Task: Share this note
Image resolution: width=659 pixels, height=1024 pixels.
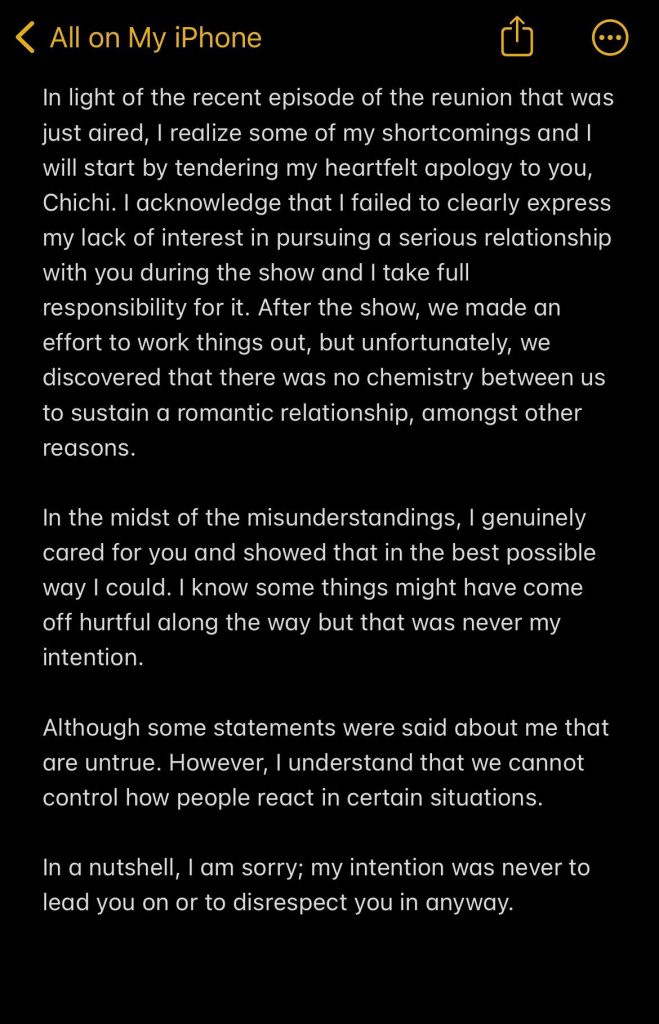Action: 517,38
